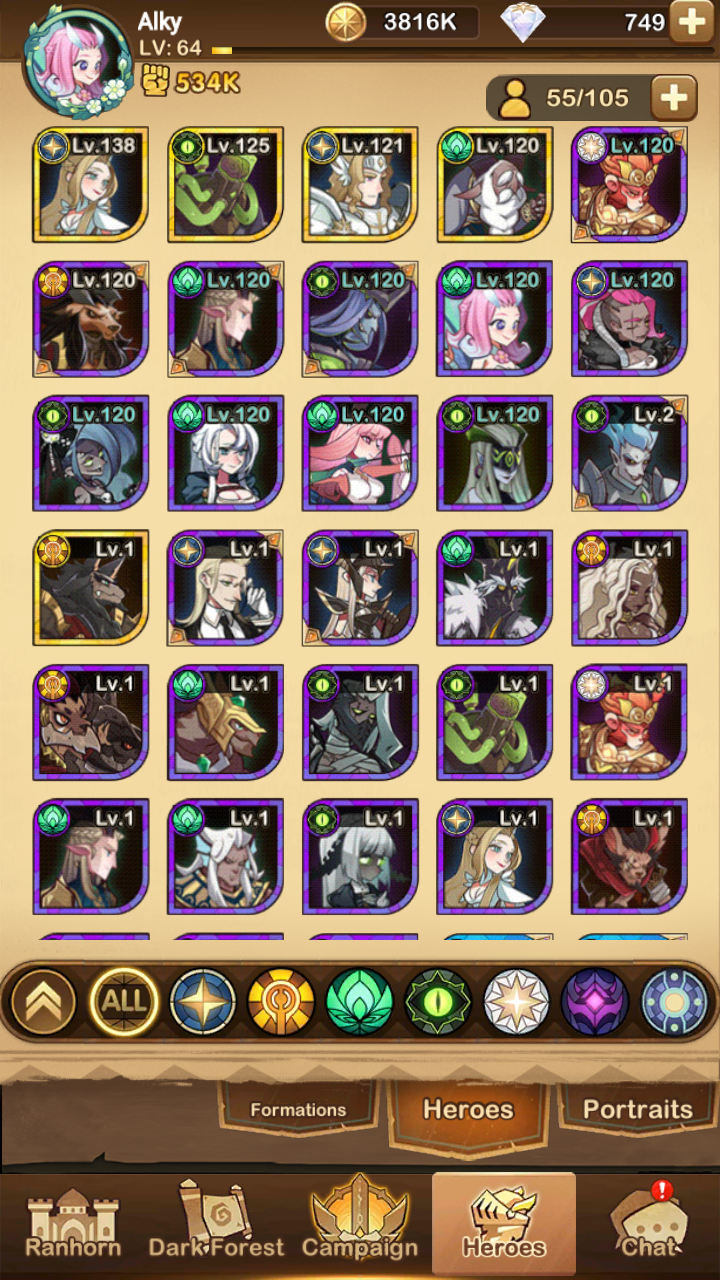
Task: Open the Lv.125 hero card
Action: pyautogui.click(x=225, y=185)
